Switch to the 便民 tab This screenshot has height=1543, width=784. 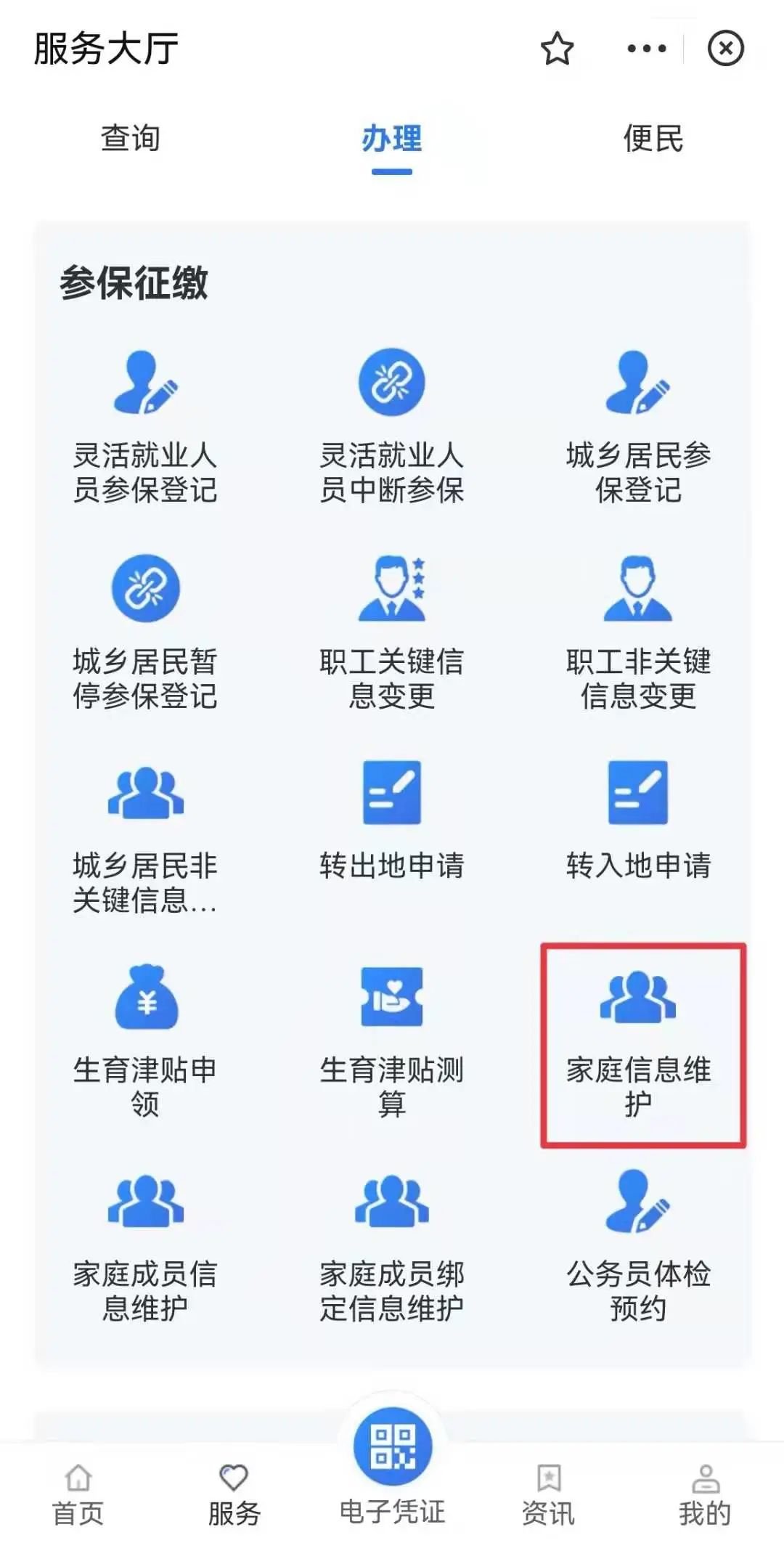click(x=653, y=138)
